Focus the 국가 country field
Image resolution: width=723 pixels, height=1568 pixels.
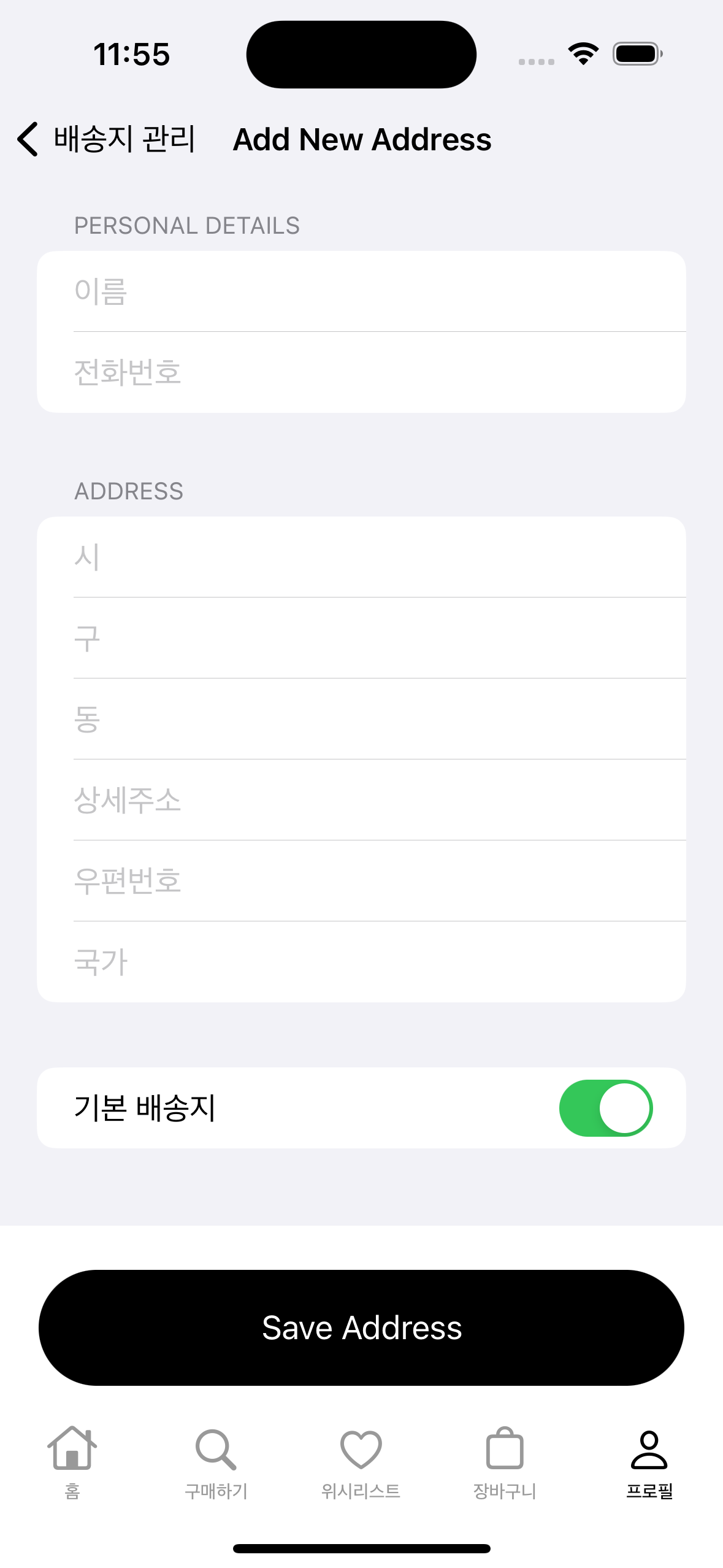pos(362,962)
